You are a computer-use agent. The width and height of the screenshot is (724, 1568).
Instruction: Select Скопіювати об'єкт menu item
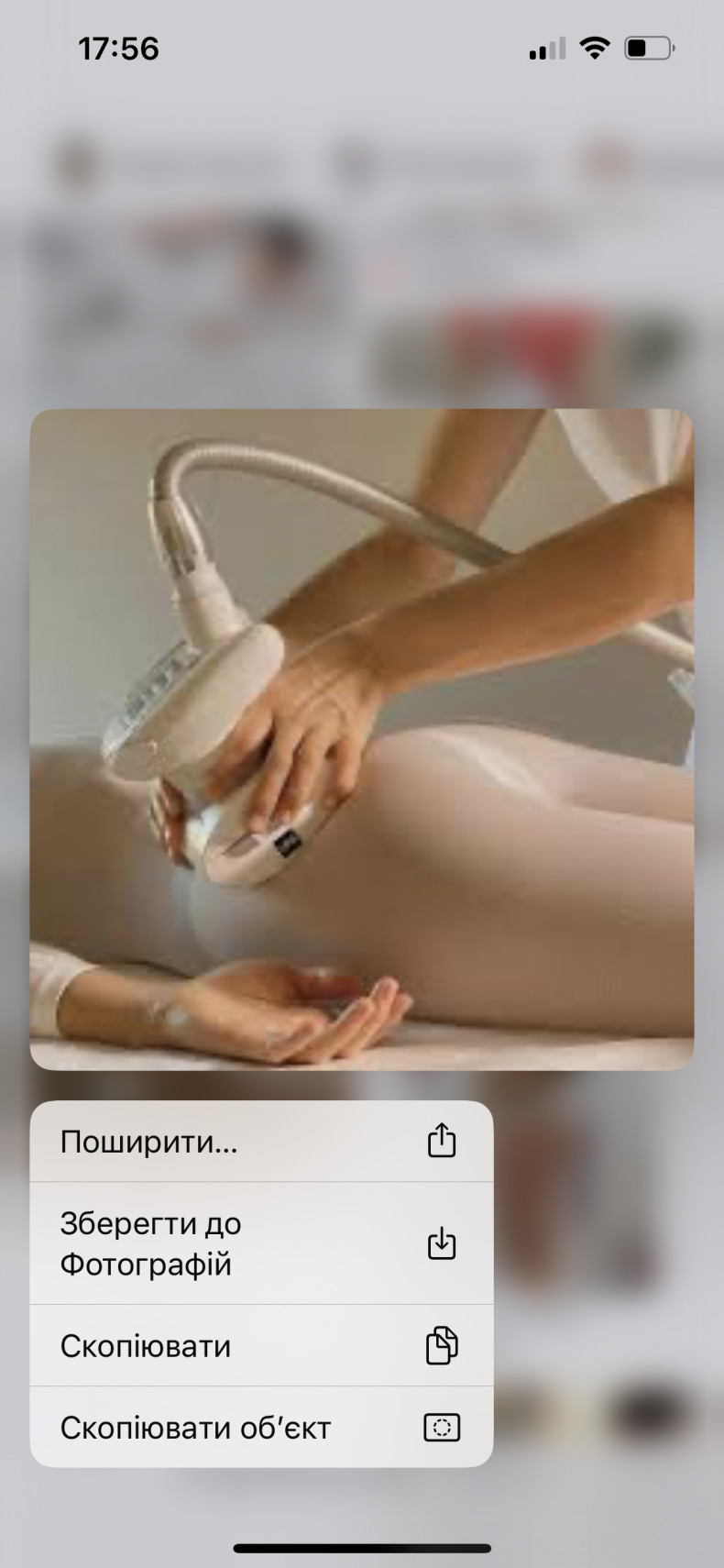click(261, 1427)
